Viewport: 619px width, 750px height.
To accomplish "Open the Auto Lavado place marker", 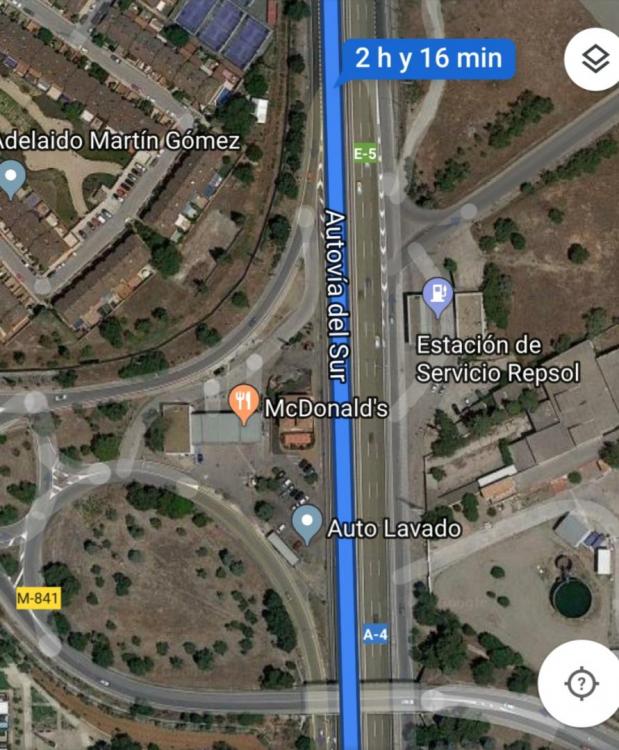I will (307, 523).
